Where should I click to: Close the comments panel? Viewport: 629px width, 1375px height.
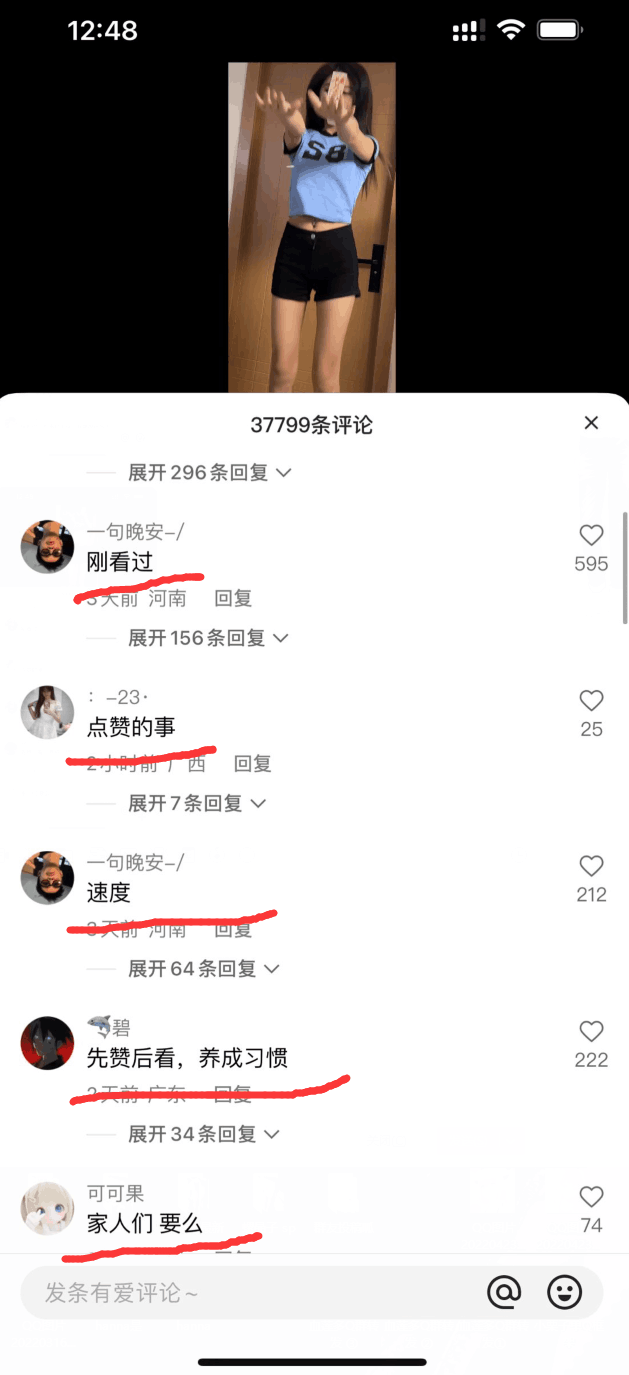click(591, 423)
